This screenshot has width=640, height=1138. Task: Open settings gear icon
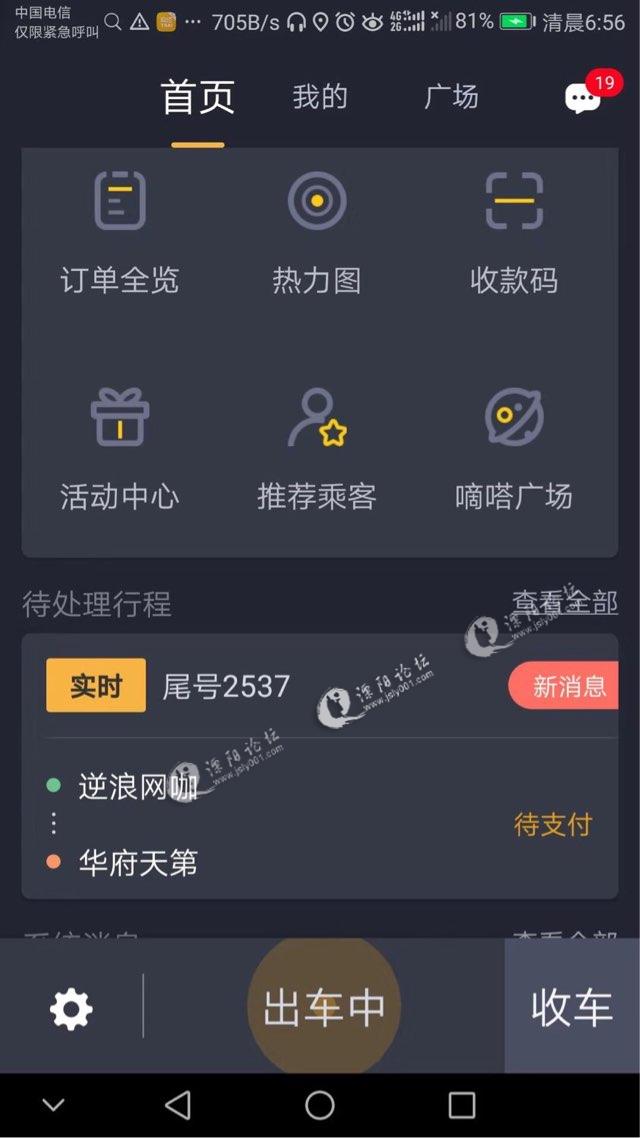point(71,1009)
